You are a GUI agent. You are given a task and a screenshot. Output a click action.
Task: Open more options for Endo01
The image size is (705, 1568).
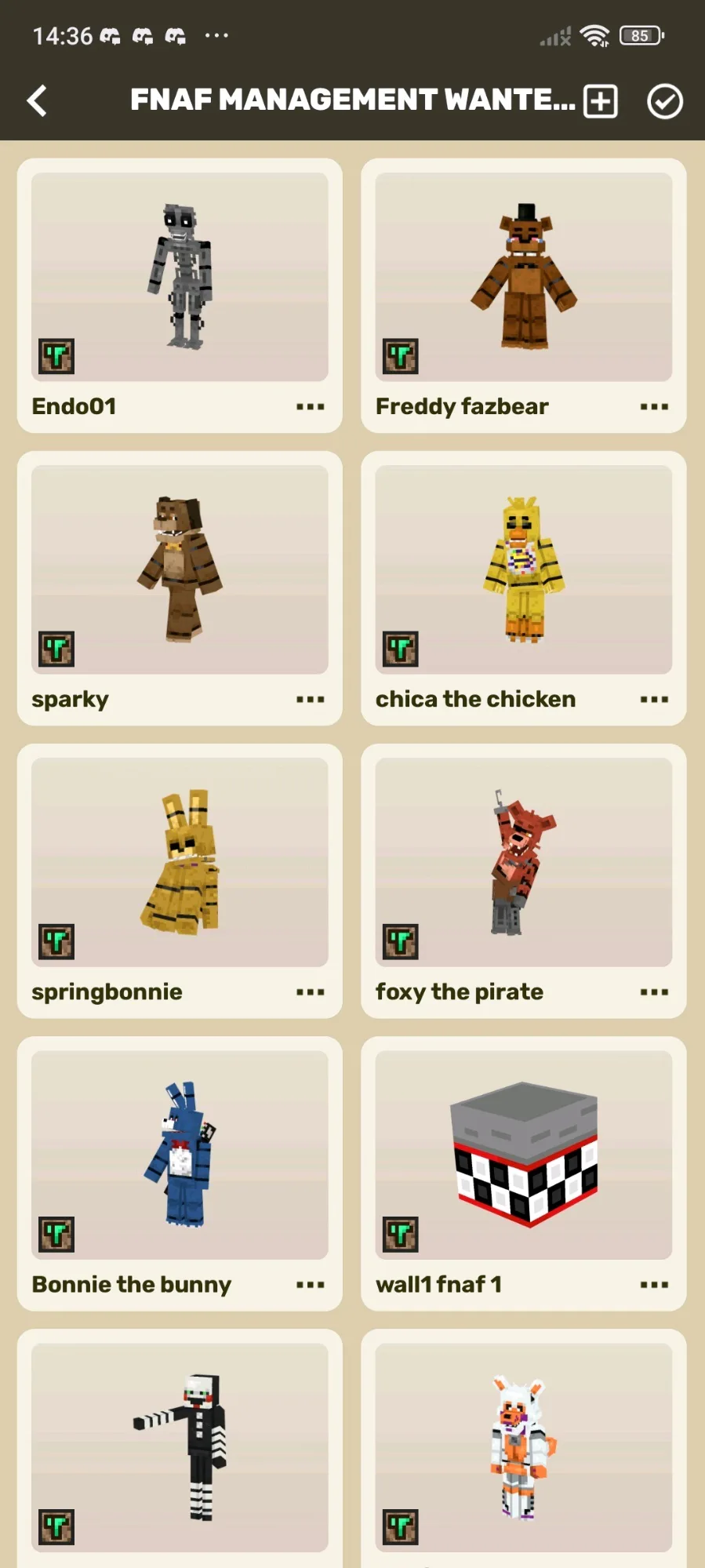coord(310,406)
